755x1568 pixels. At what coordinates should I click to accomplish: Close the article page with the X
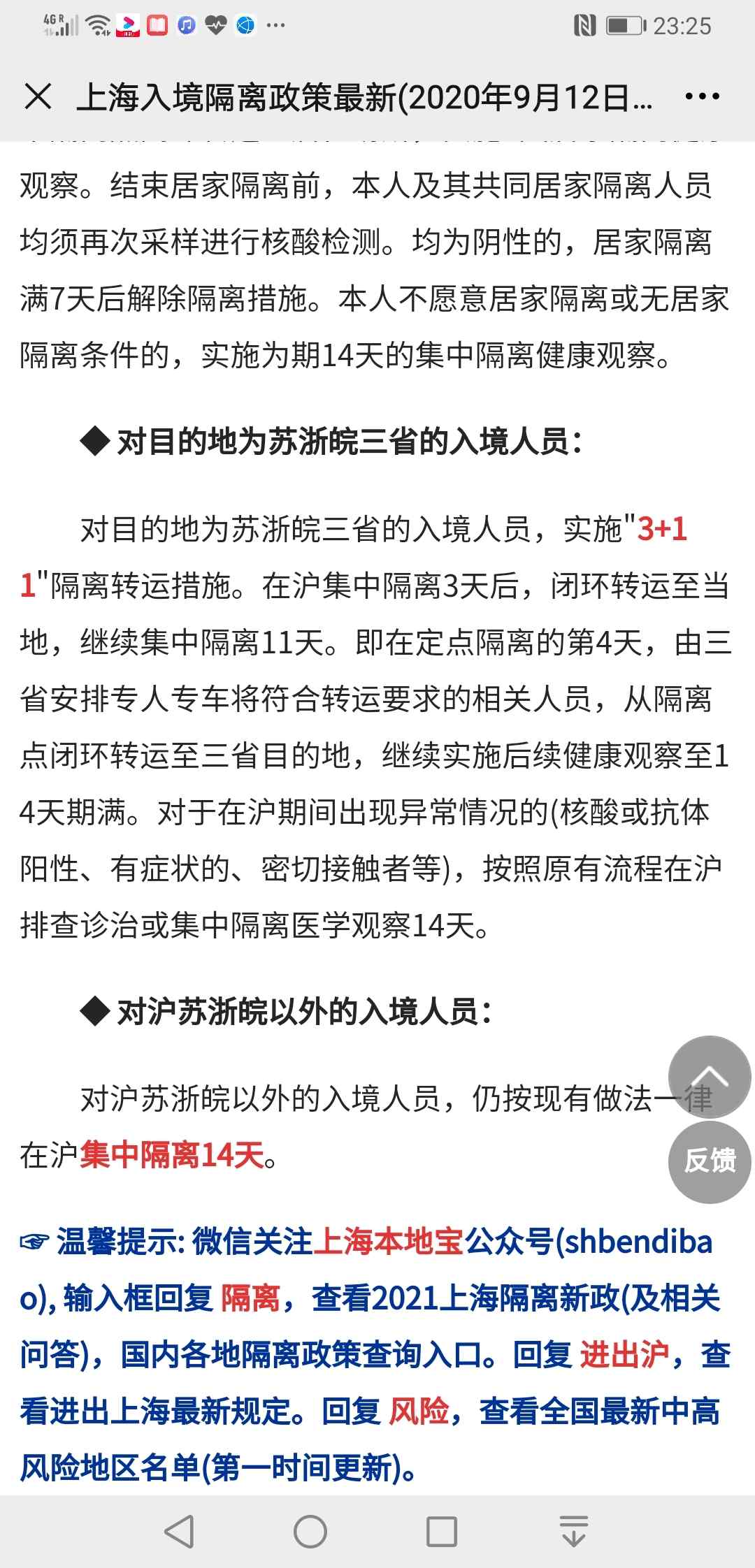tap(38, 96)
